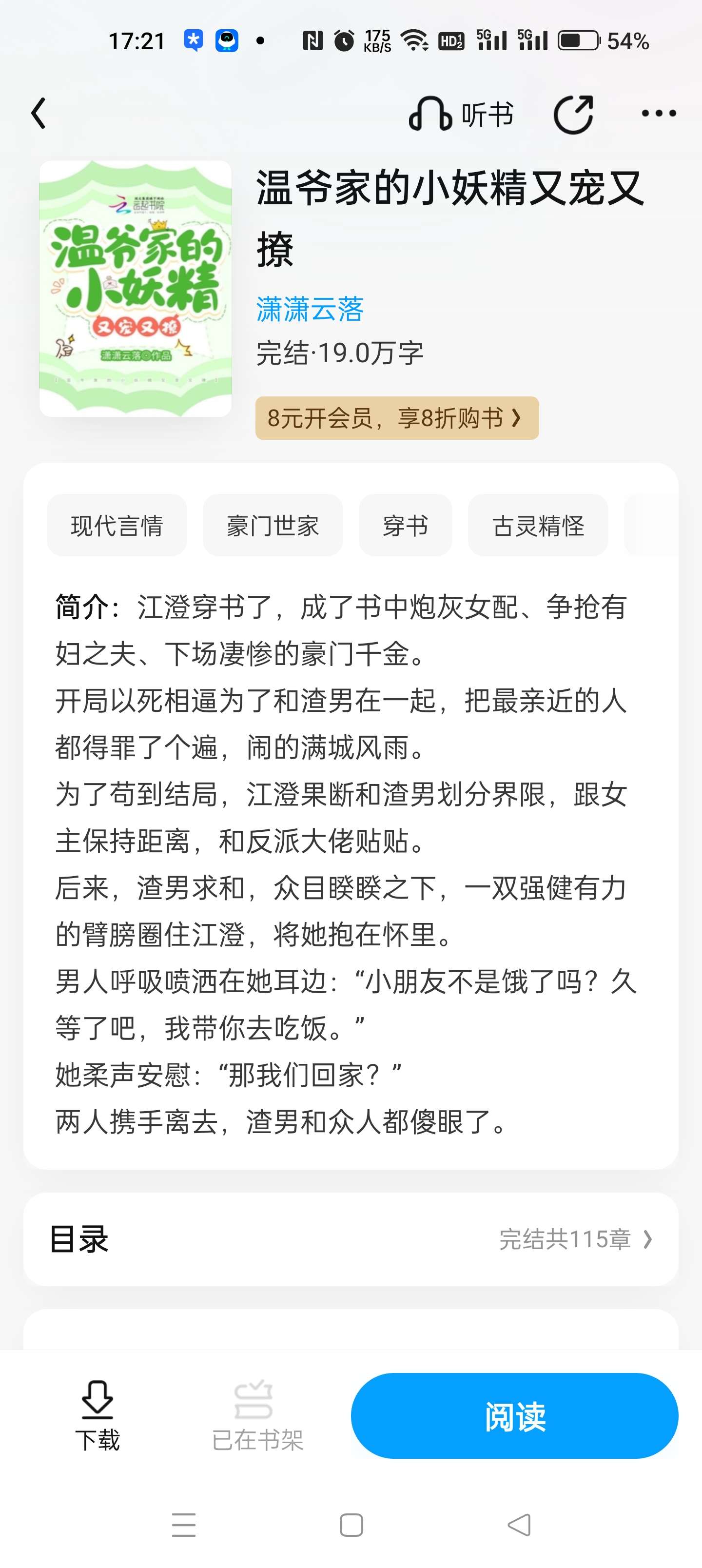Screen dimensions: 702x1568
Task: Select the 穿书 tag chip
Action: 406,525
